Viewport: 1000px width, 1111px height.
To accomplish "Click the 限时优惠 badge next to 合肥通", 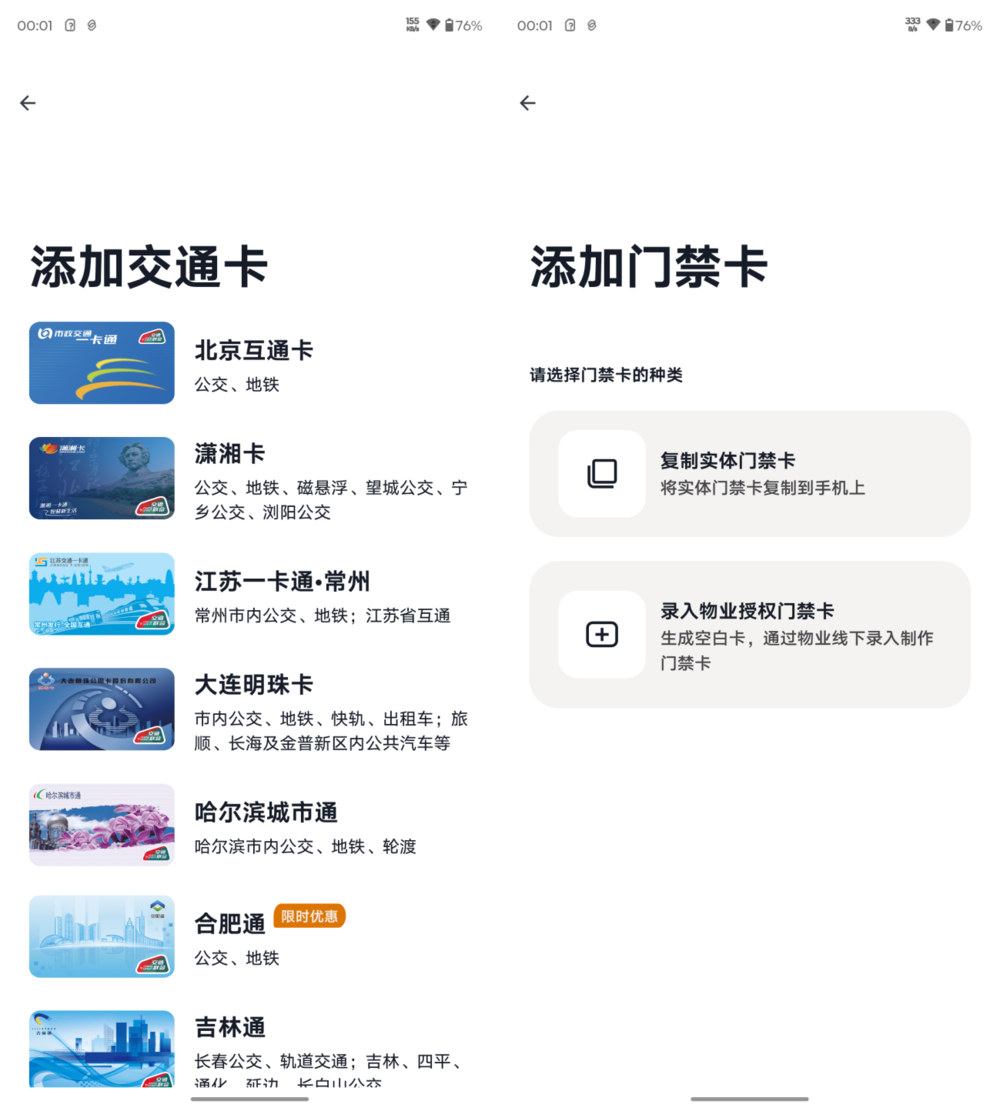I will pos(309,916).
